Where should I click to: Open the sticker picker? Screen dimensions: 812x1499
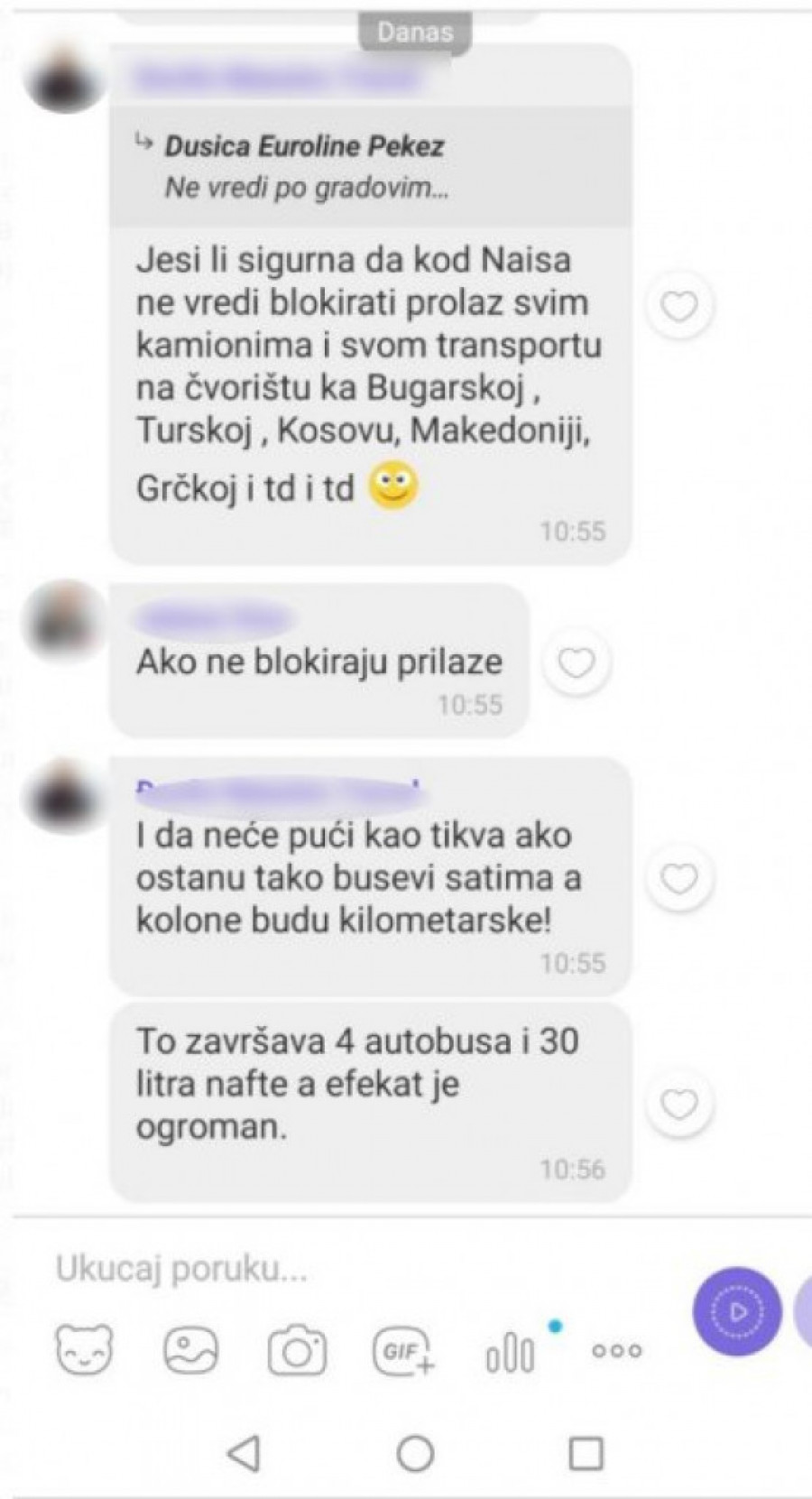(85, 1350)
